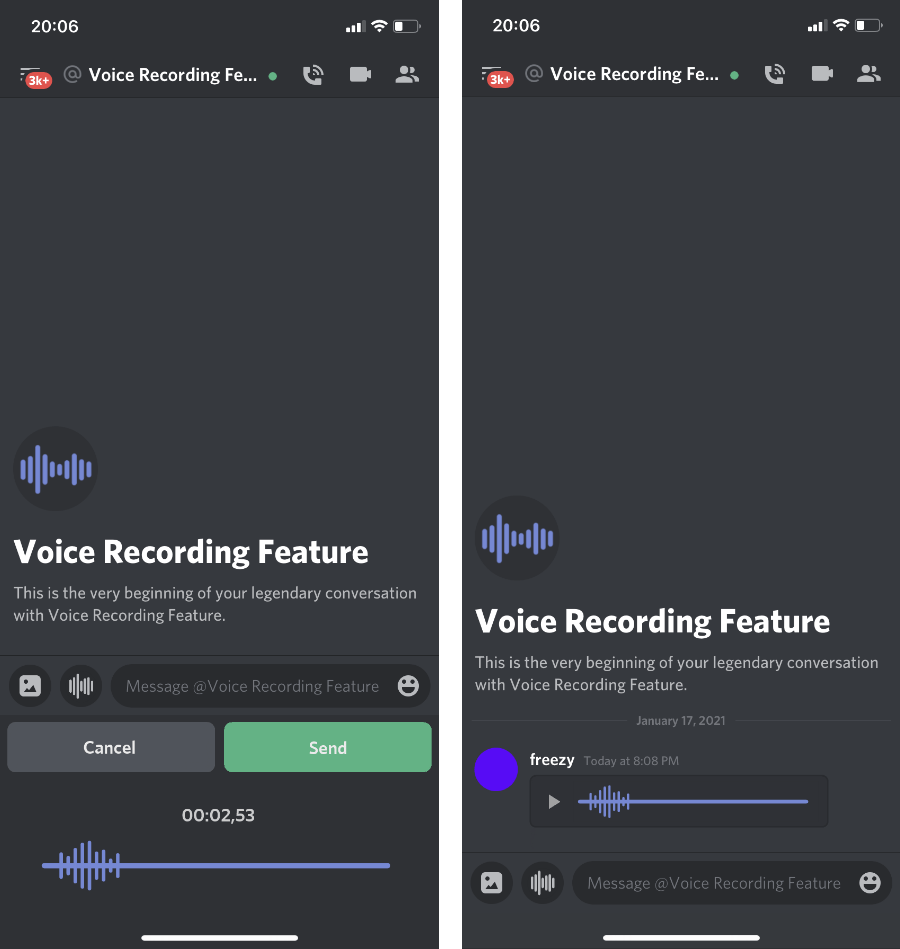Start a video call from the header
Screen dimensions: 900x949
360,74
